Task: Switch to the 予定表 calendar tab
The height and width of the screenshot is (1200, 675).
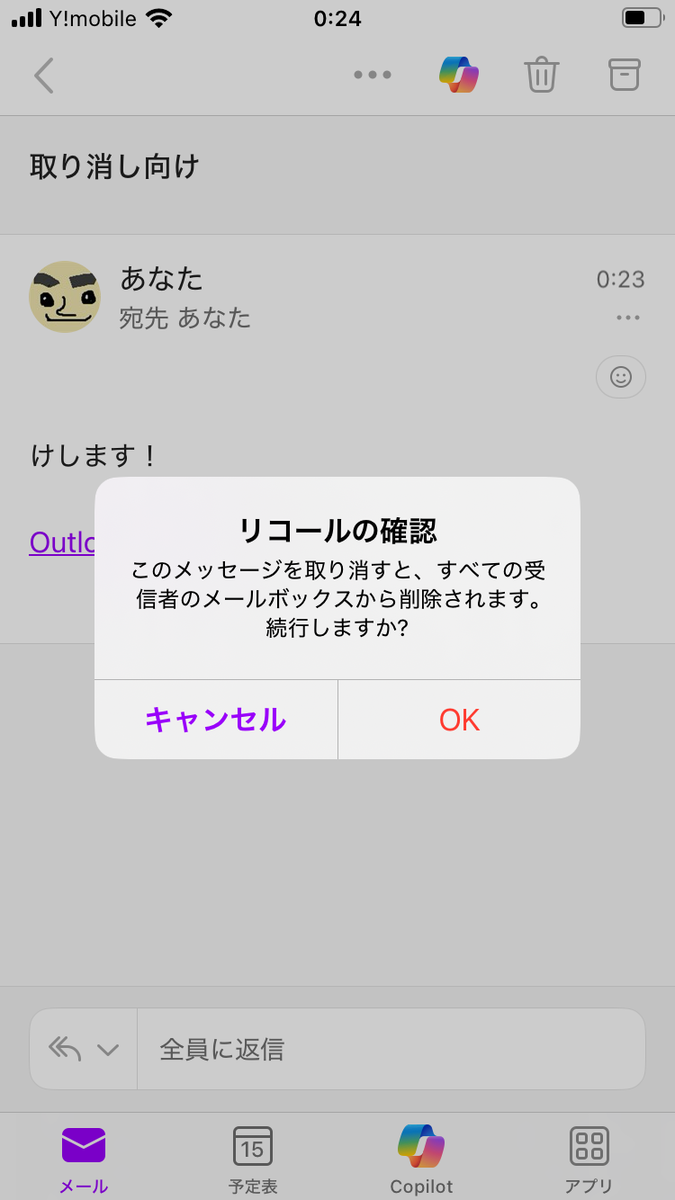Action: tap(252, 1158)
